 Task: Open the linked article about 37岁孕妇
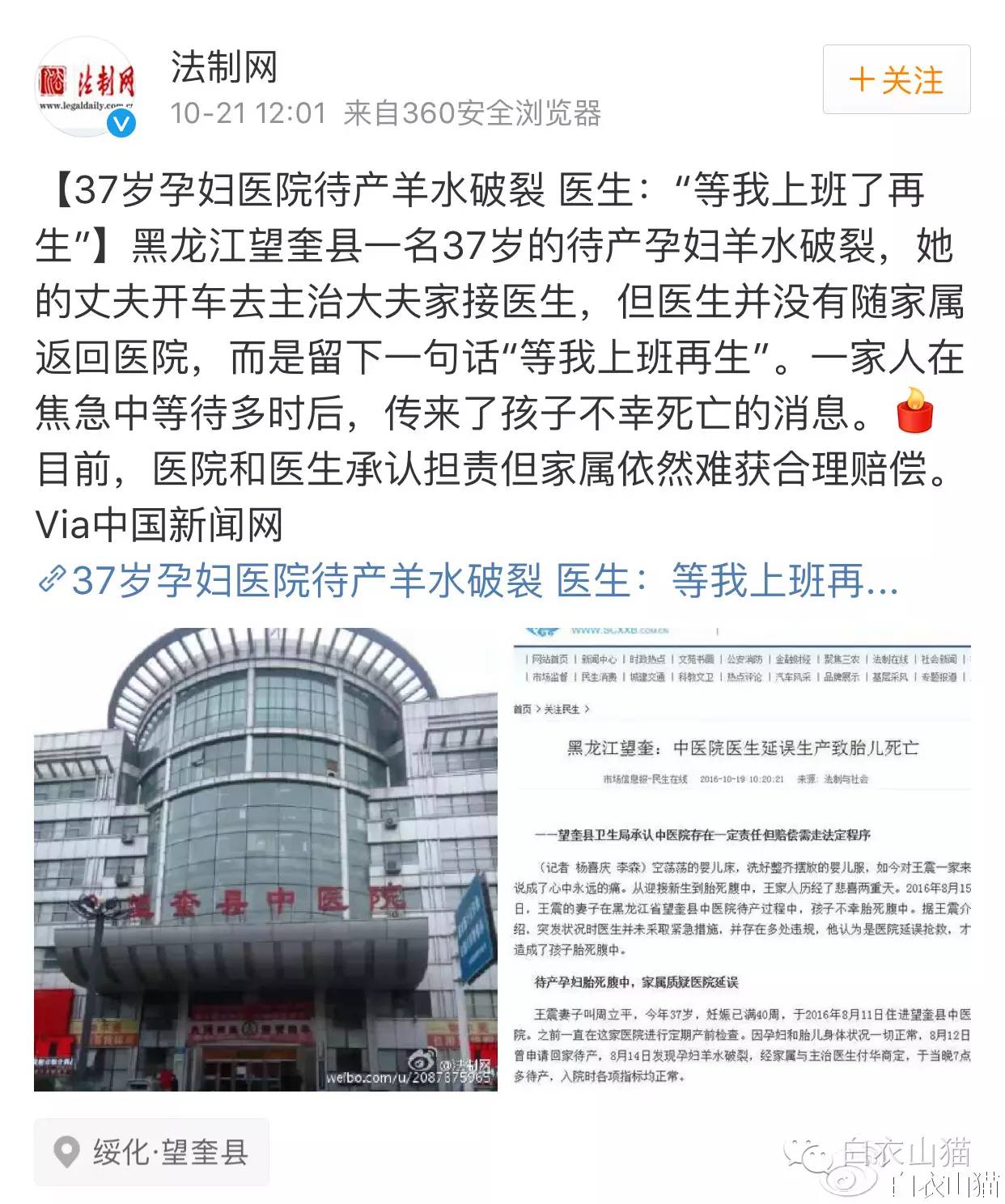tap(469, 581)
